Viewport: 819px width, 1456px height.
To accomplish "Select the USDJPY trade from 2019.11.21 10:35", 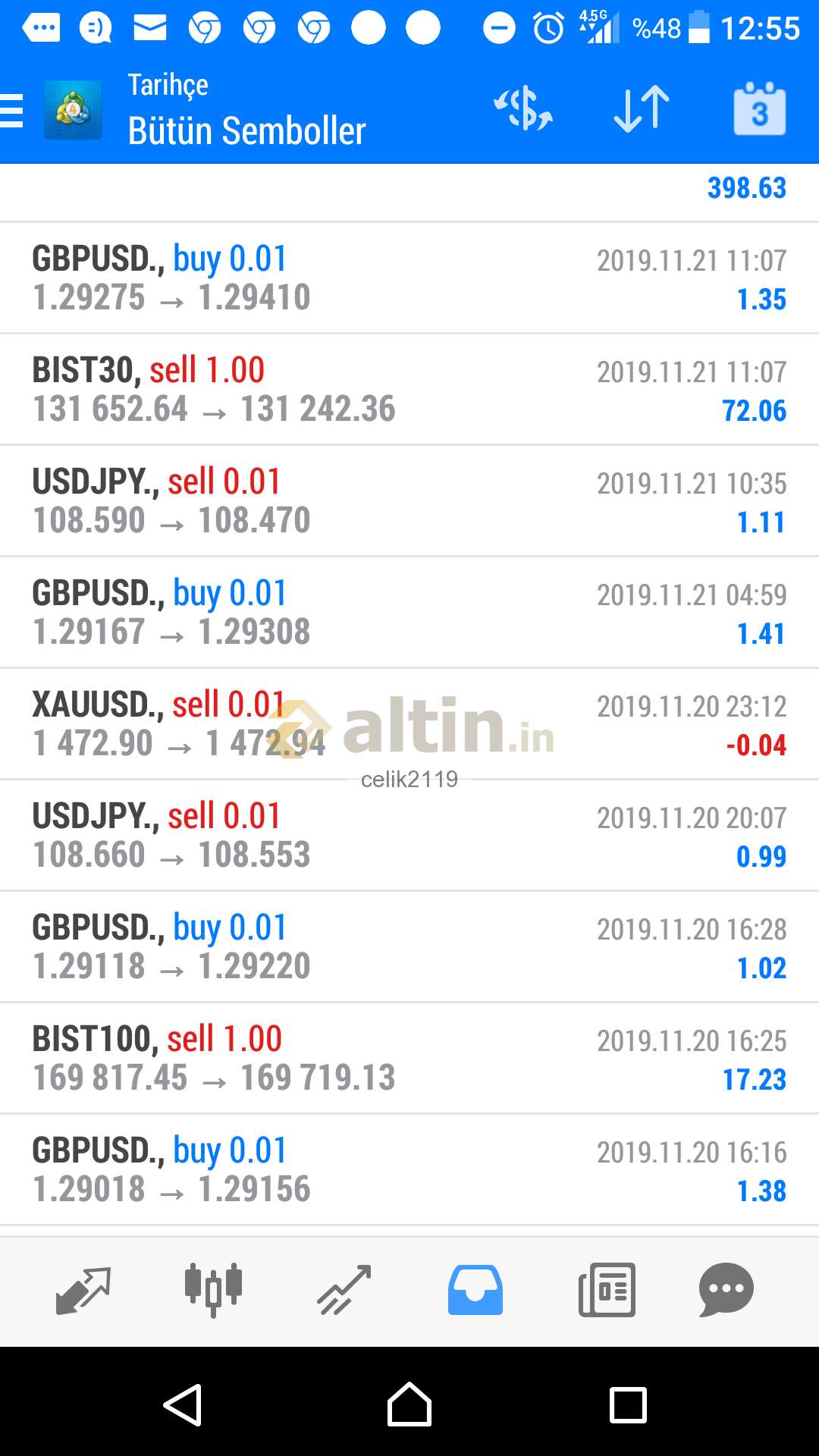I will [x=409, y=500].
